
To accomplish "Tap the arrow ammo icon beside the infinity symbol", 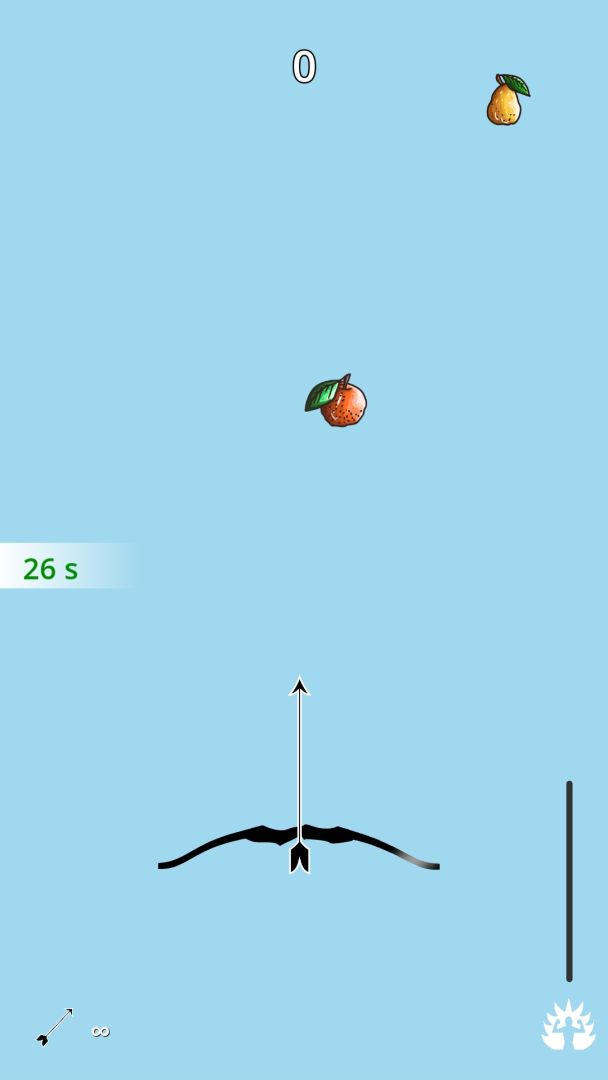I will 54,1027.
